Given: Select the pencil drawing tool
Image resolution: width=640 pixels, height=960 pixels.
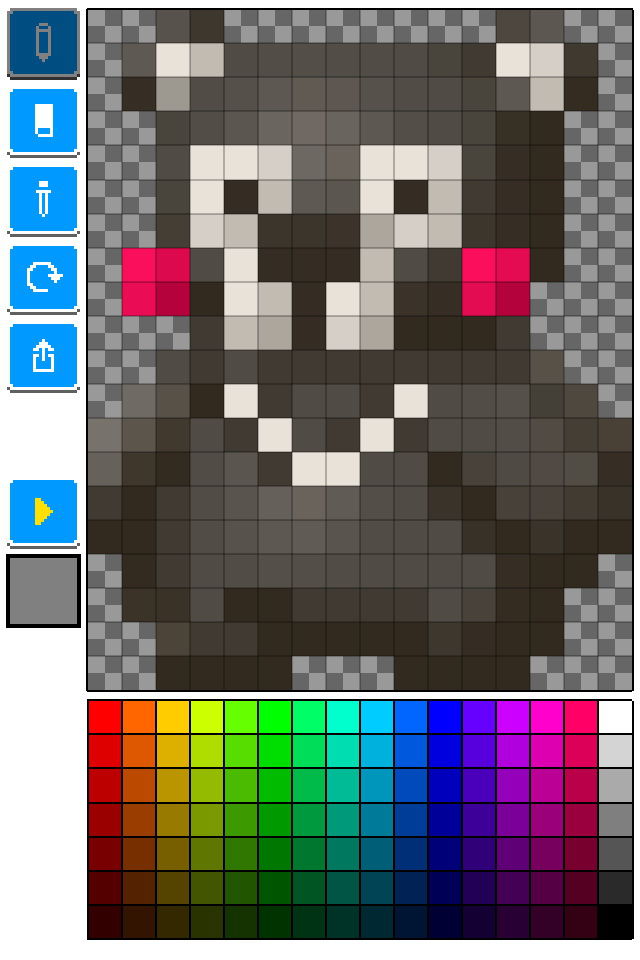Looking at the screenshot, I should point(43,44).
